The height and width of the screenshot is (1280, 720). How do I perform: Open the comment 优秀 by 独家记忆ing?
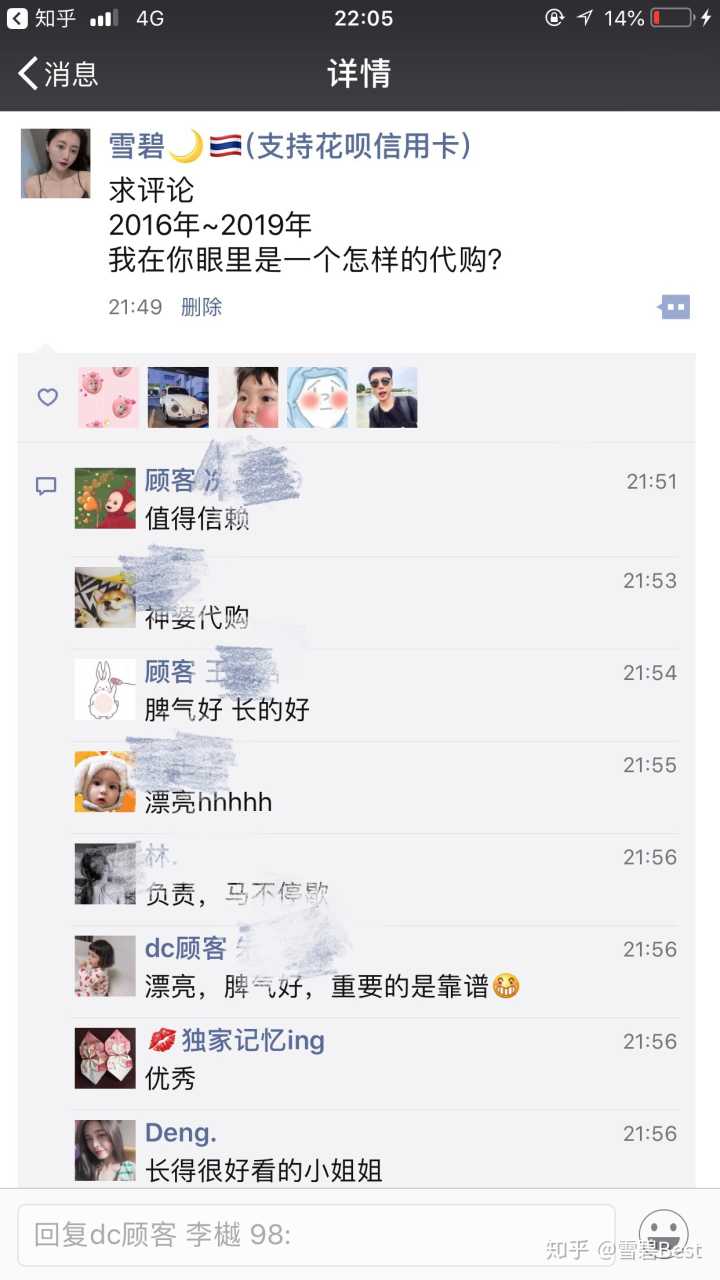(x=171, y=1078)
